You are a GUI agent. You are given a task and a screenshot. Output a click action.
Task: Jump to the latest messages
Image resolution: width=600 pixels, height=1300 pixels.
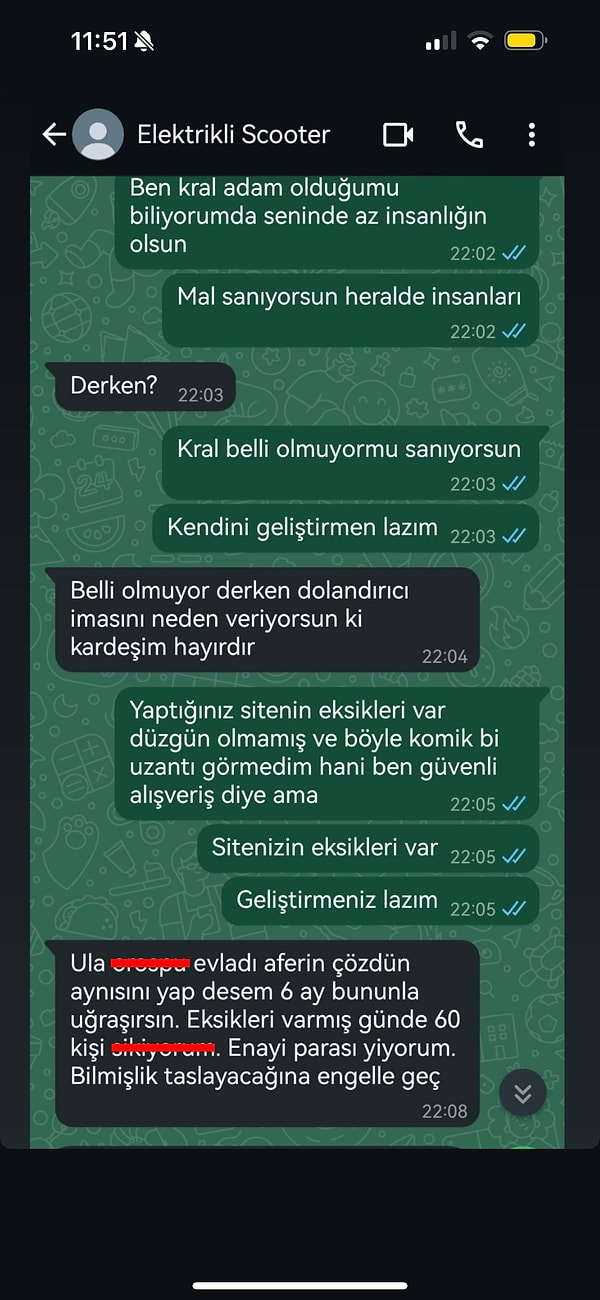tap(522, 1092)
